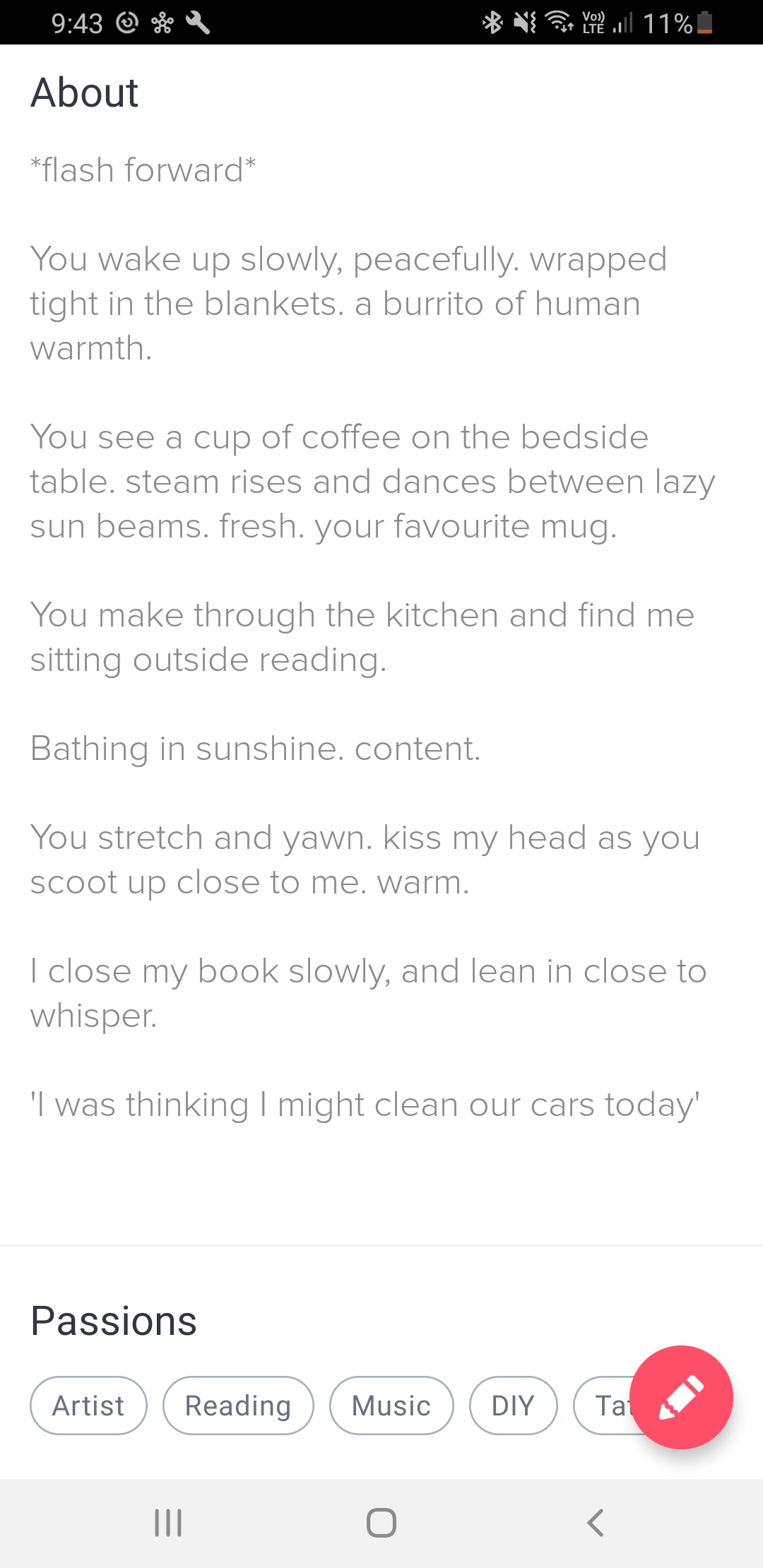Select the Artist passion chip

click(x=88, y=1406)
